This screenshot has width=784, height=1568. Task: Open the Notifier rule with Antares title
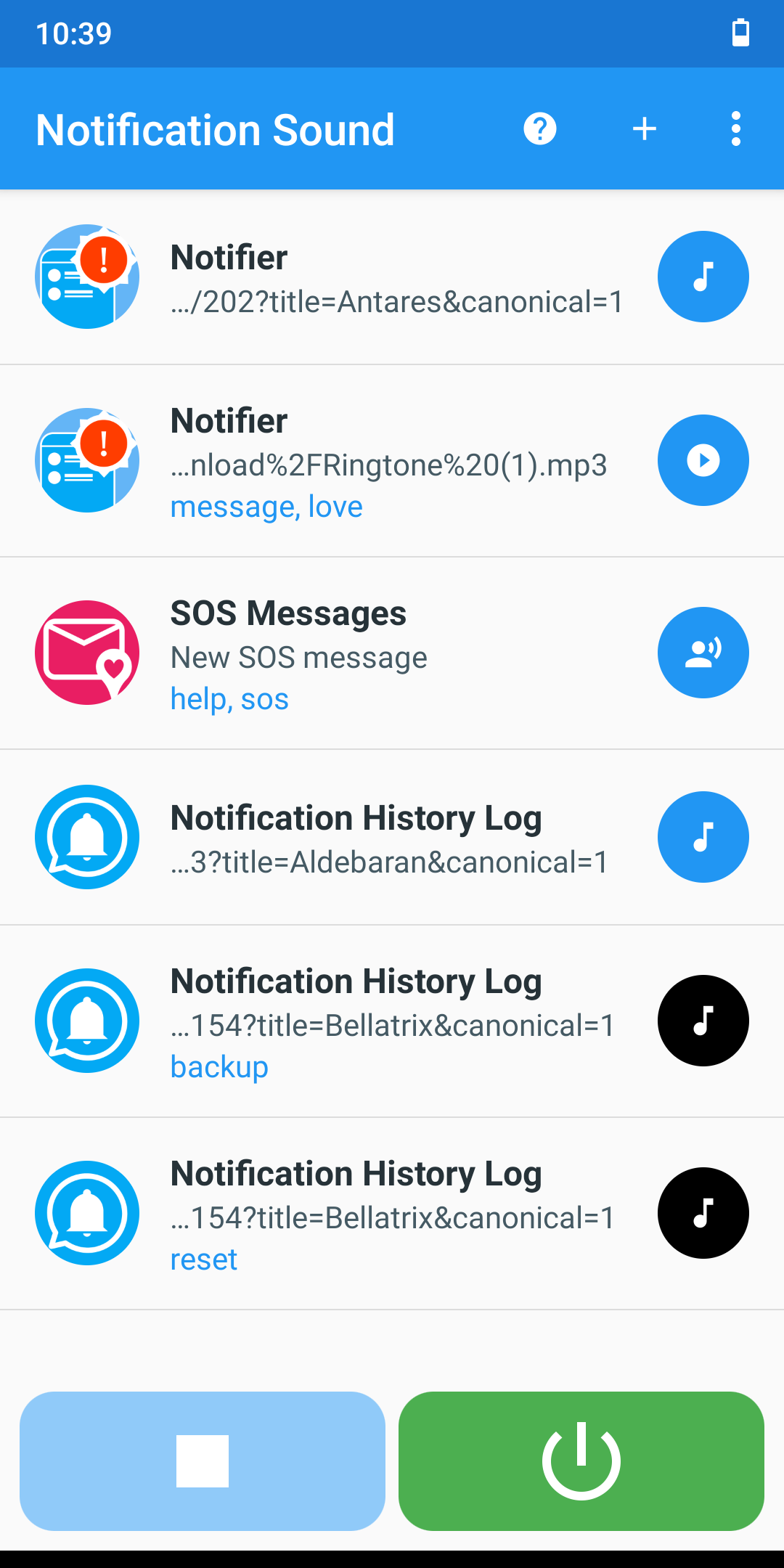(x=396, y=279)
